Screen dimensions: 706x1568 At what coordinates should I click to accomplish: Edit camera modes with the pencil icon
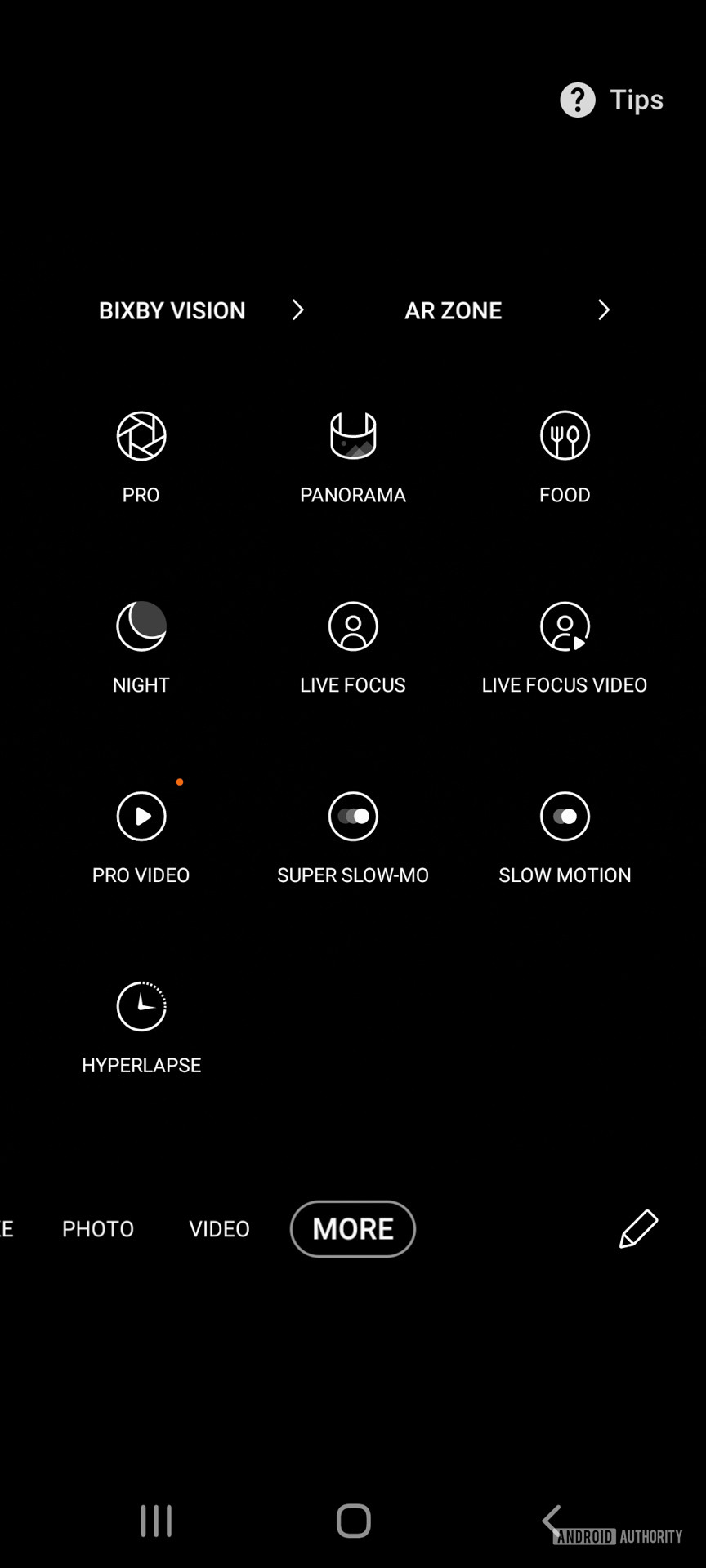(x=638, y=1228)
